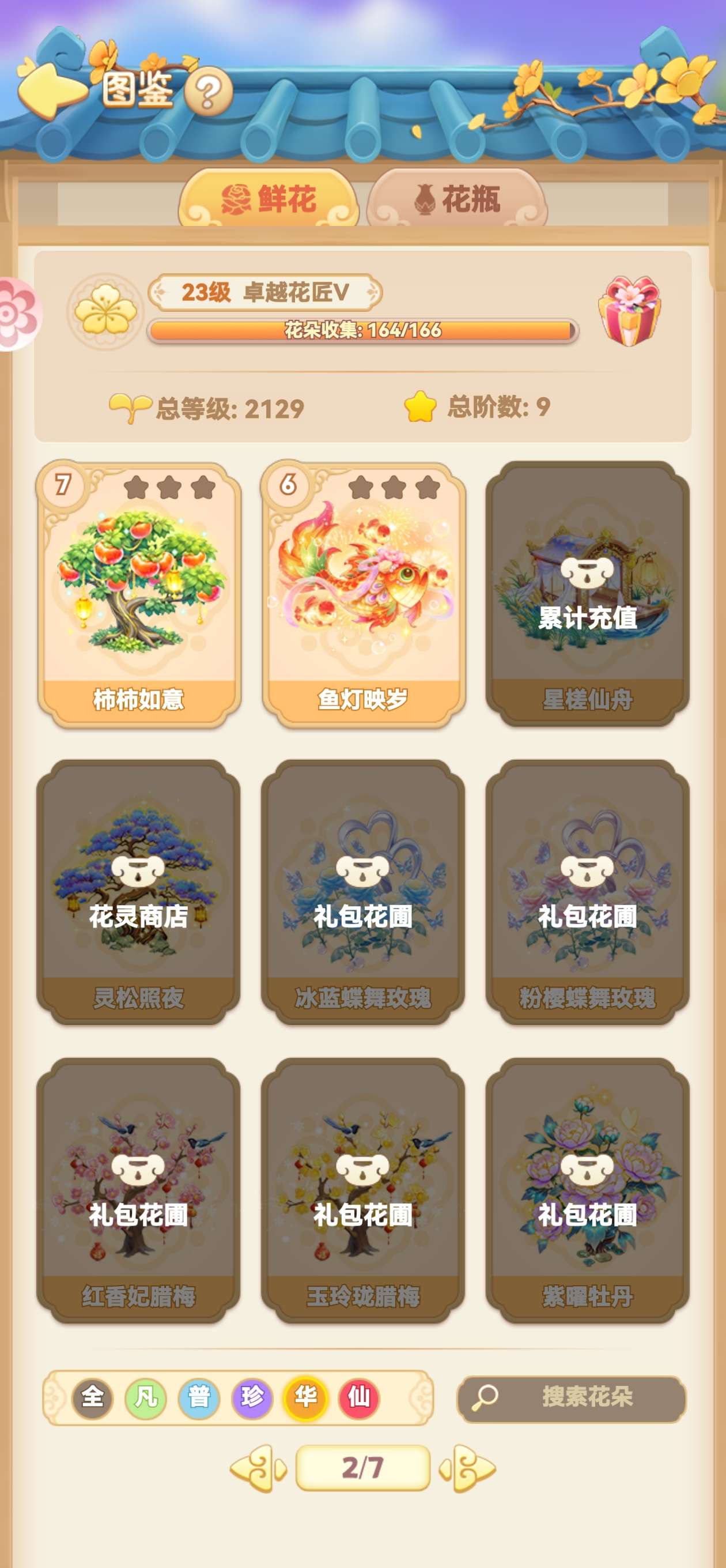This screenshot has width=726, height=1568.
Task: View the 粉樱蝶舞玫瑰 card
Action: pyautogui.click(x=587, y=892)
